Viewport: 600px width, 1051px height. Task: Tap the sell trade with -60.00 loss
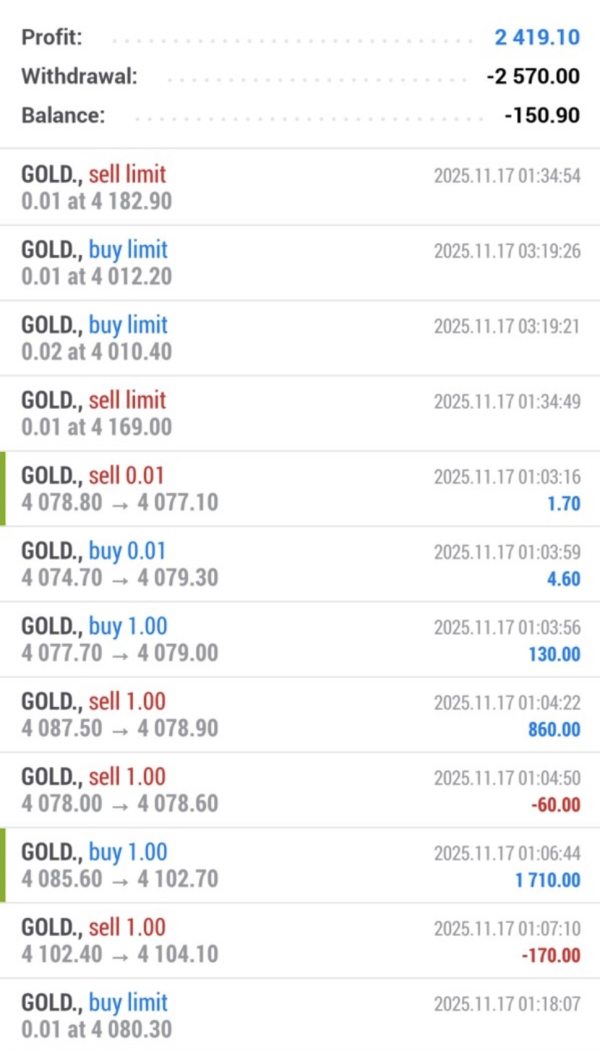click(x=300, y=789)
